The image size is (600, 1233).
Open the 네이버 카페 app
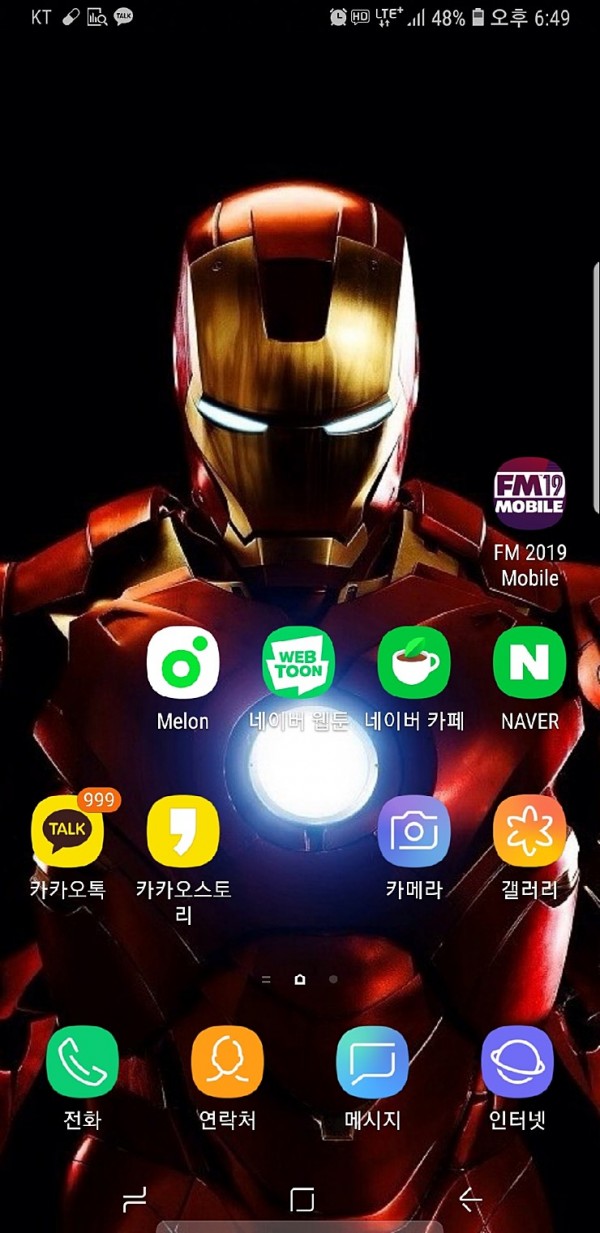414,663
